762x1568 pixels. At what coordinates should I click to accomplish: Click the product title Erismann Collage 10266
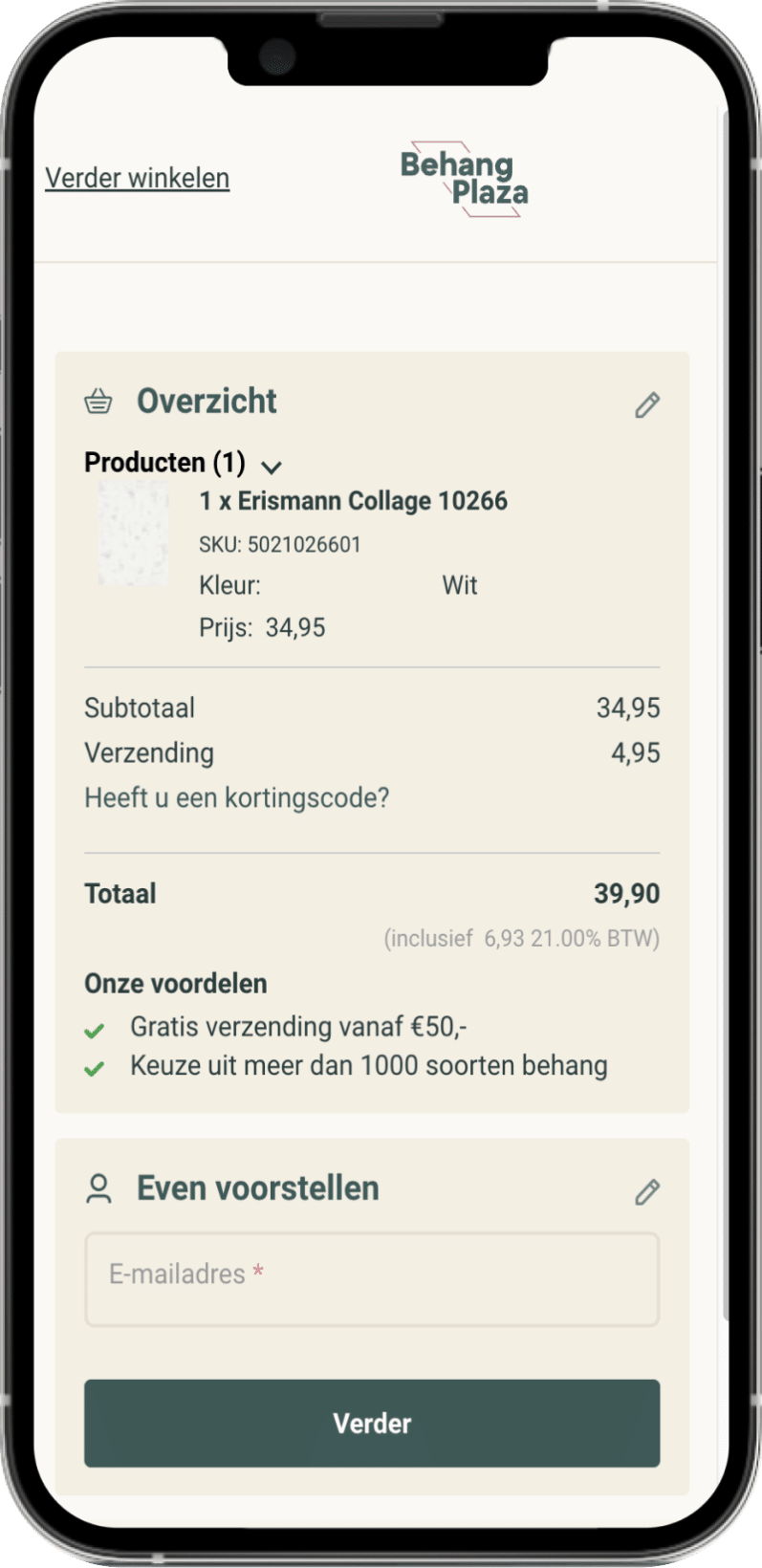click(x=354, y=501)
